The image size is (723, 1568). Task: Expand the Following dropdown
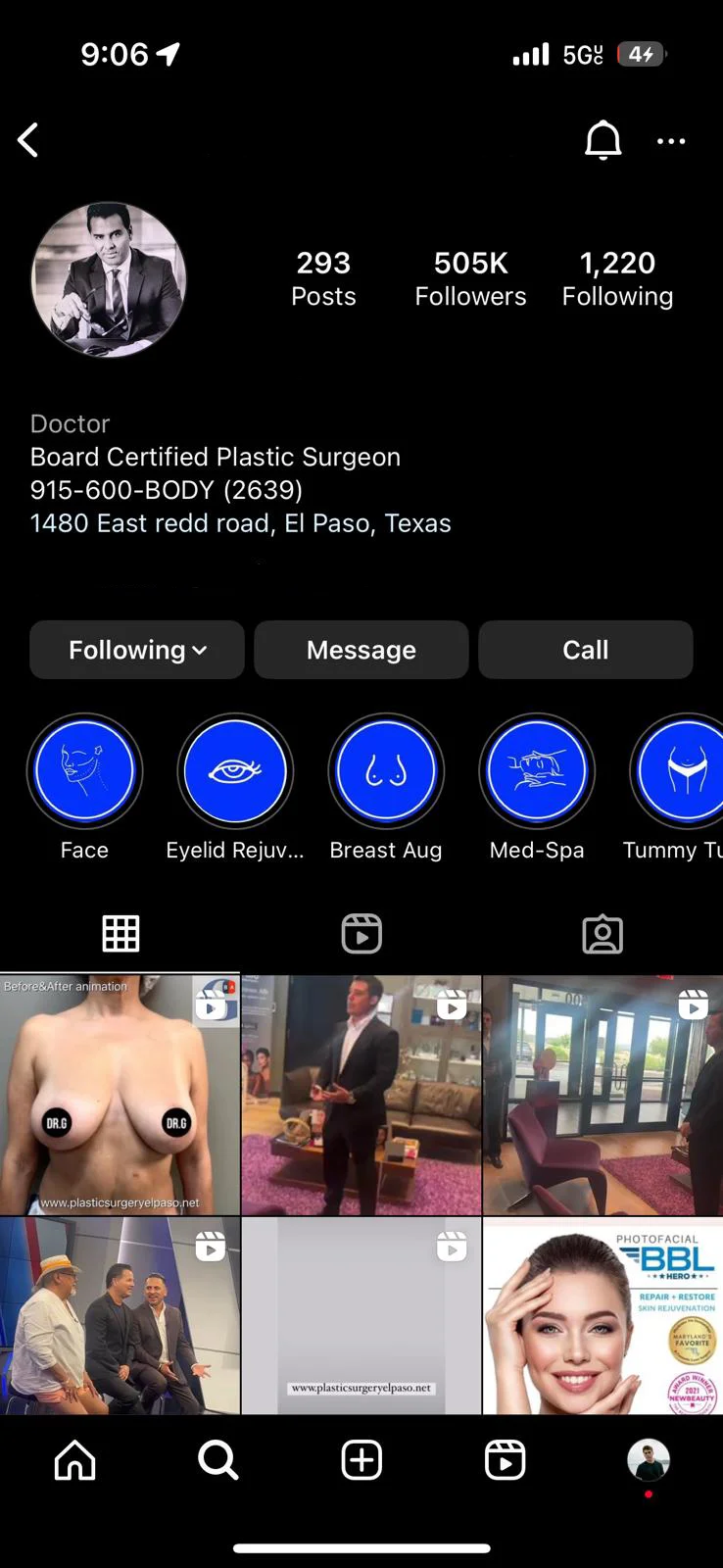[137, 650]
